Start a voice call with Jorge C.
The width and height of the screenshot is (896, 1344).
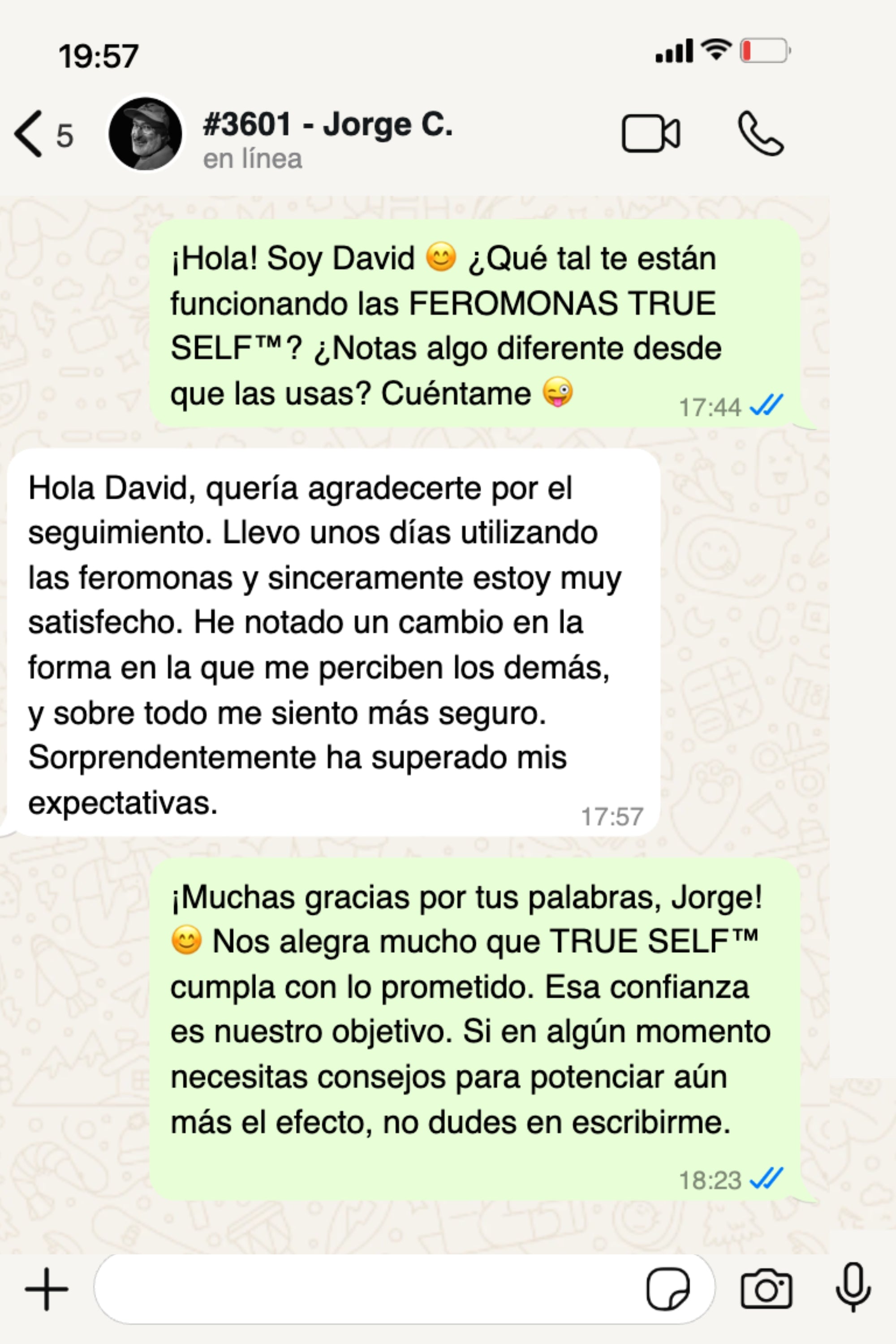point(761,134)
